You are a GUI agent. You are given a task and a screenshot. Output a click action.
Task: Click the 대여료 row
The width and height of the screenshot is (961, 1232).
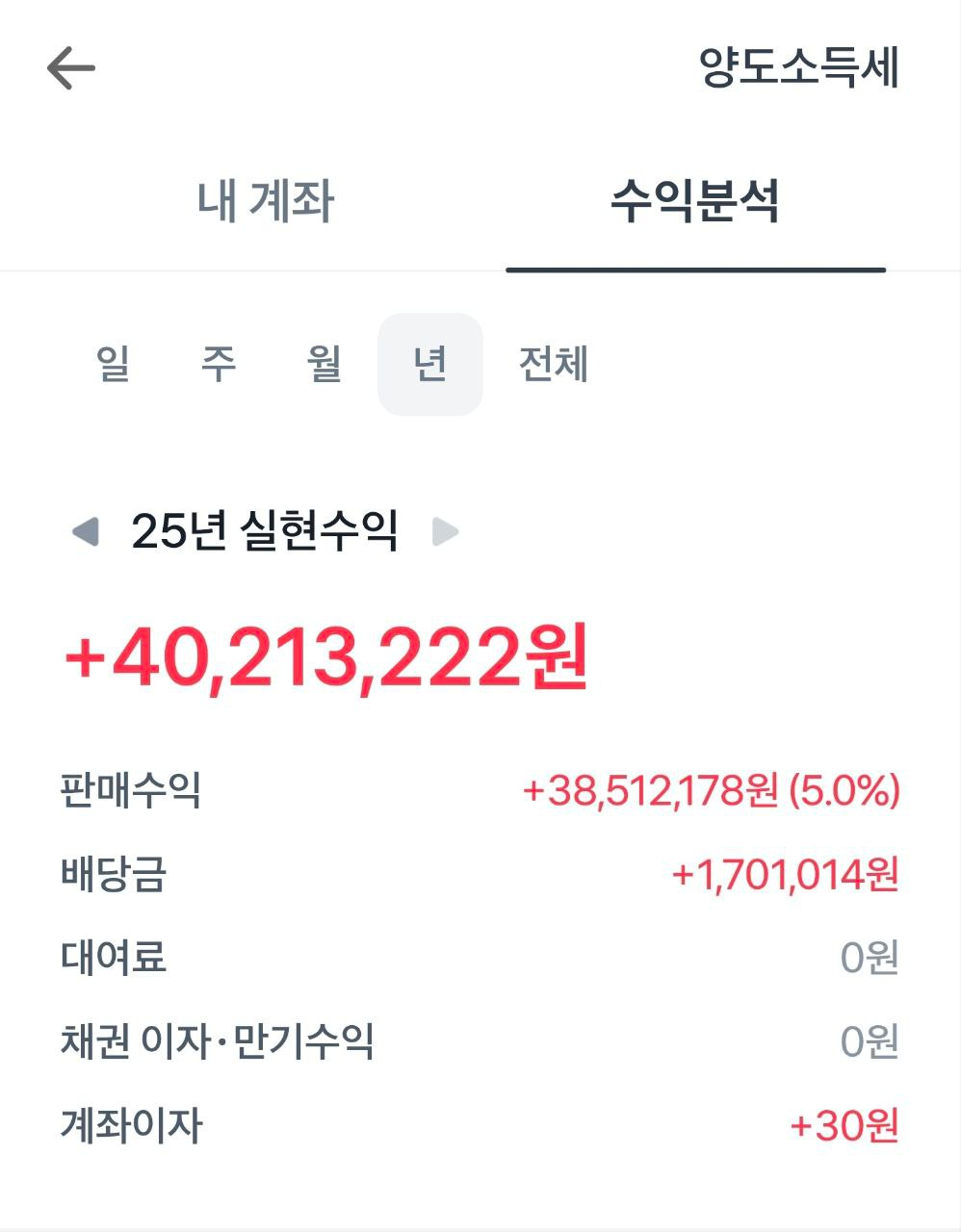pyautogui.click(x=111, y=957)
